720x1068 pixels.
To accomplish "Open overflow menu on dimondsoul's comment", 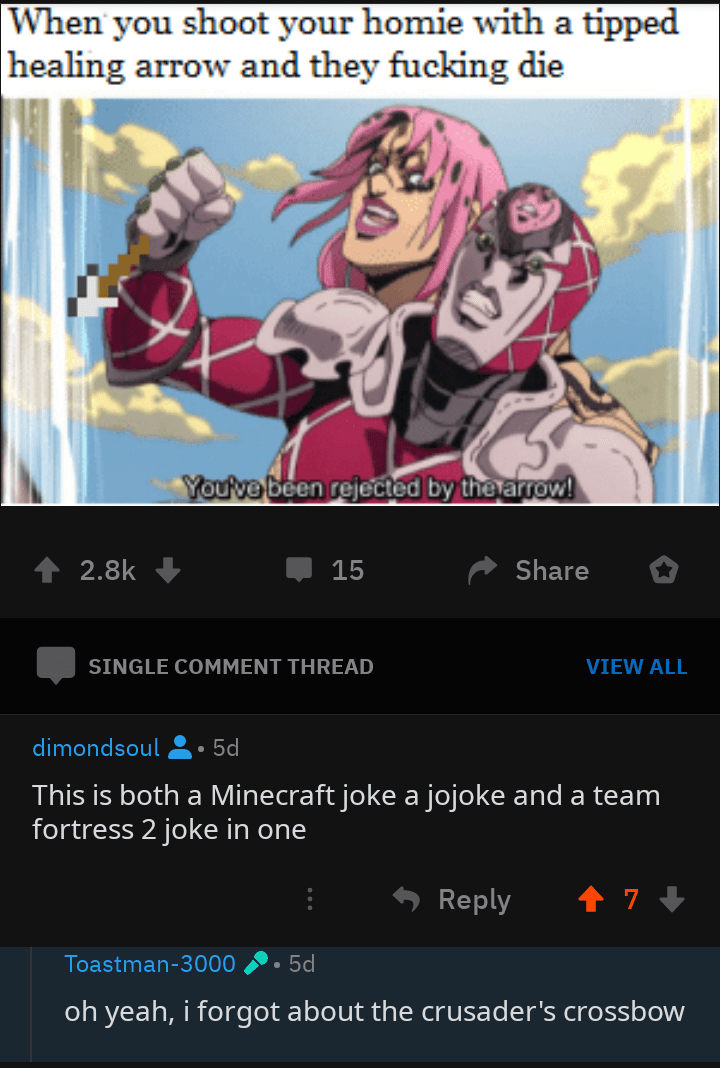I will tap(310, 900).
